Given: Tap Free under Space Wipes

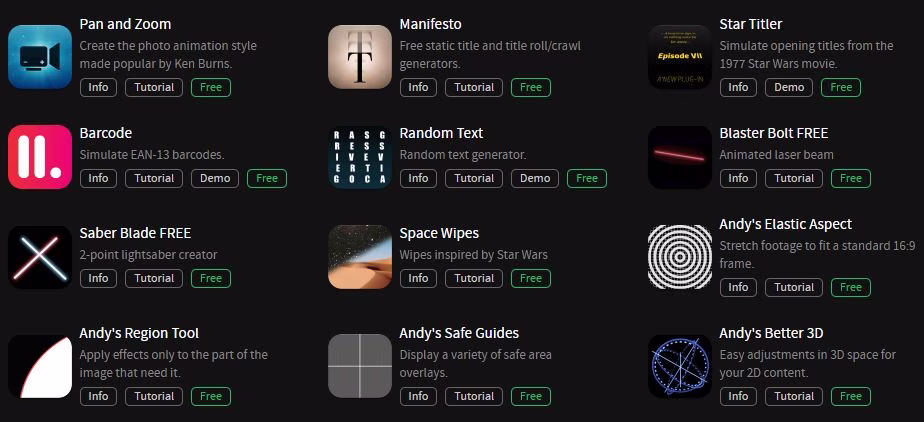Looking at the screenshot, I should tap(531, 278).
